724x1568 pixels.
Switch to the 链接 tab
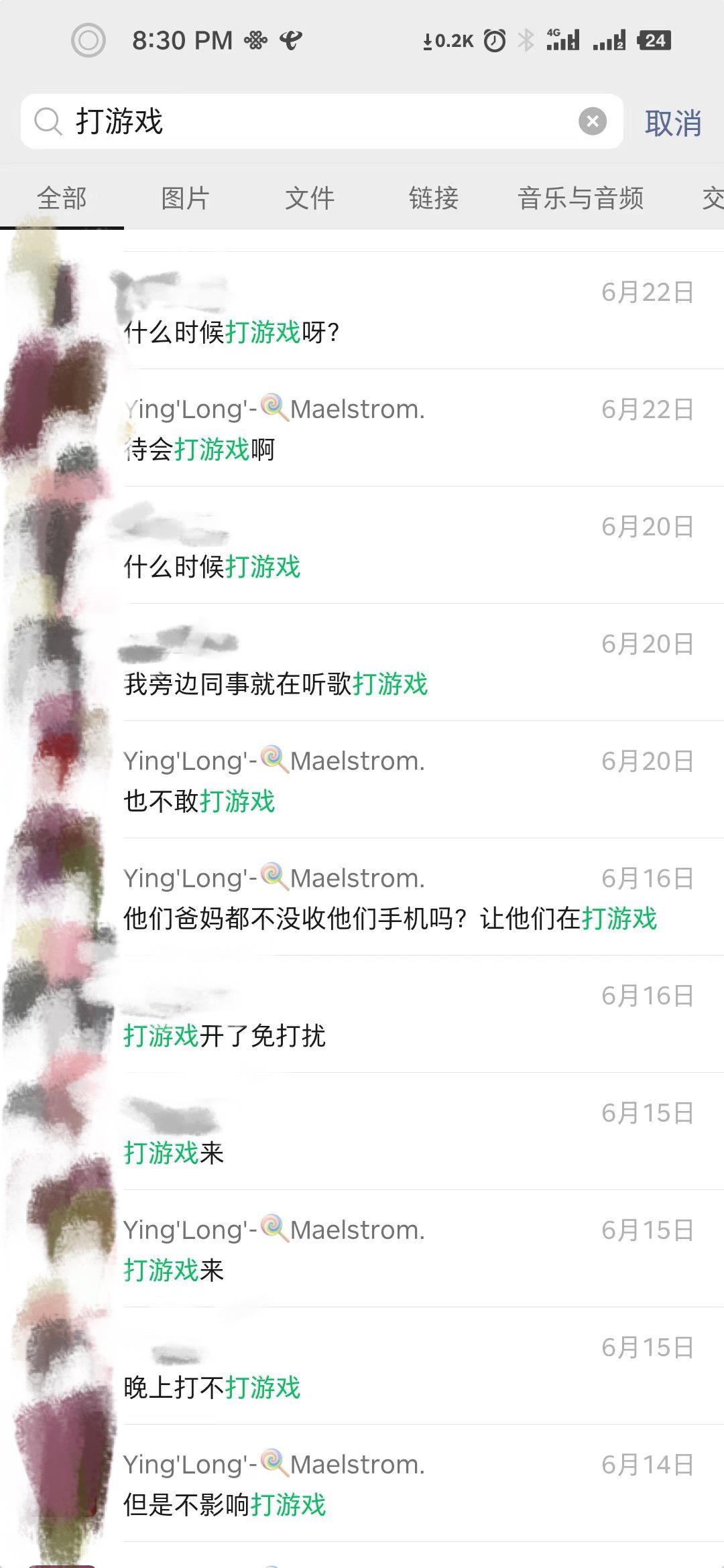click(434, 198)
